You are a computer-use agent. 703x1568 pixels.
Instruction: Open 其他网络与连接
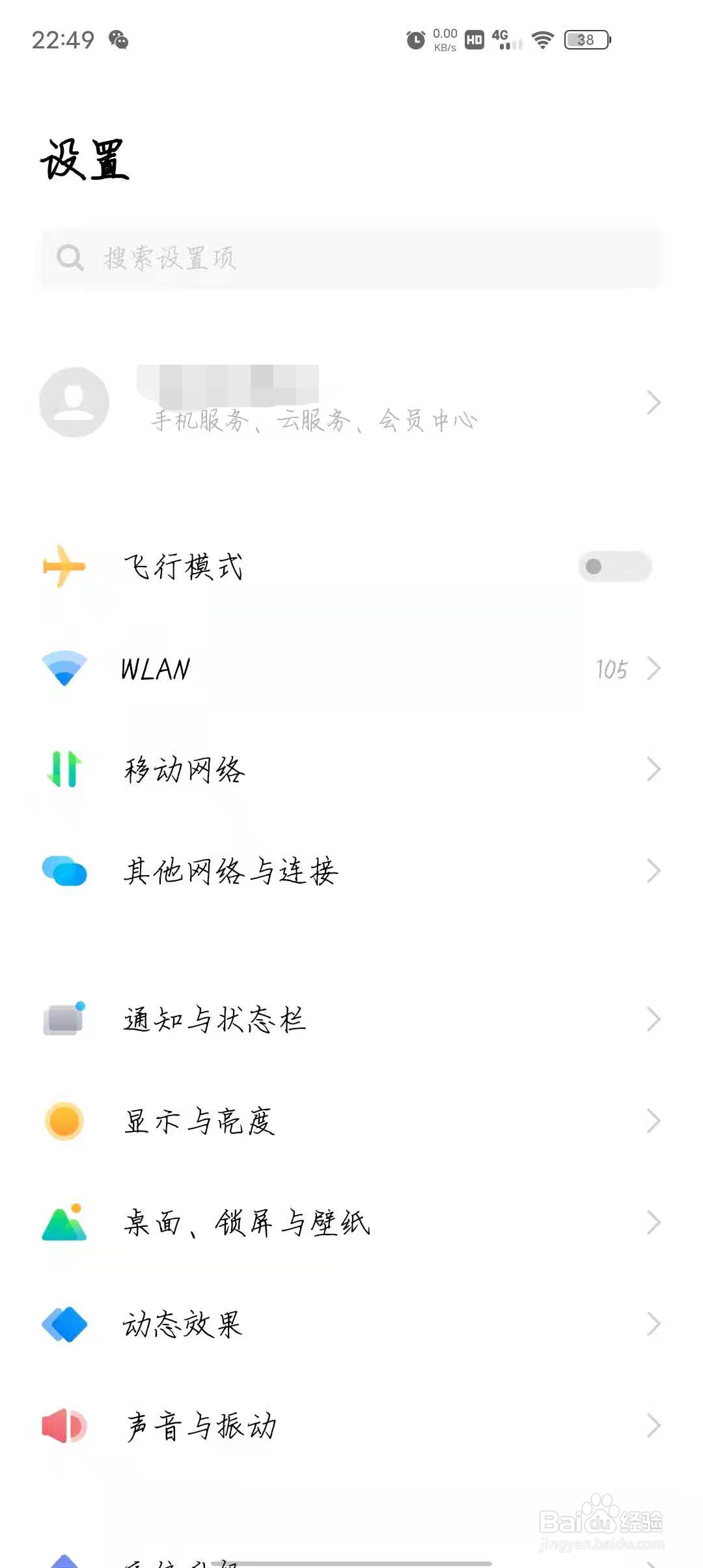tap(351, 871)
